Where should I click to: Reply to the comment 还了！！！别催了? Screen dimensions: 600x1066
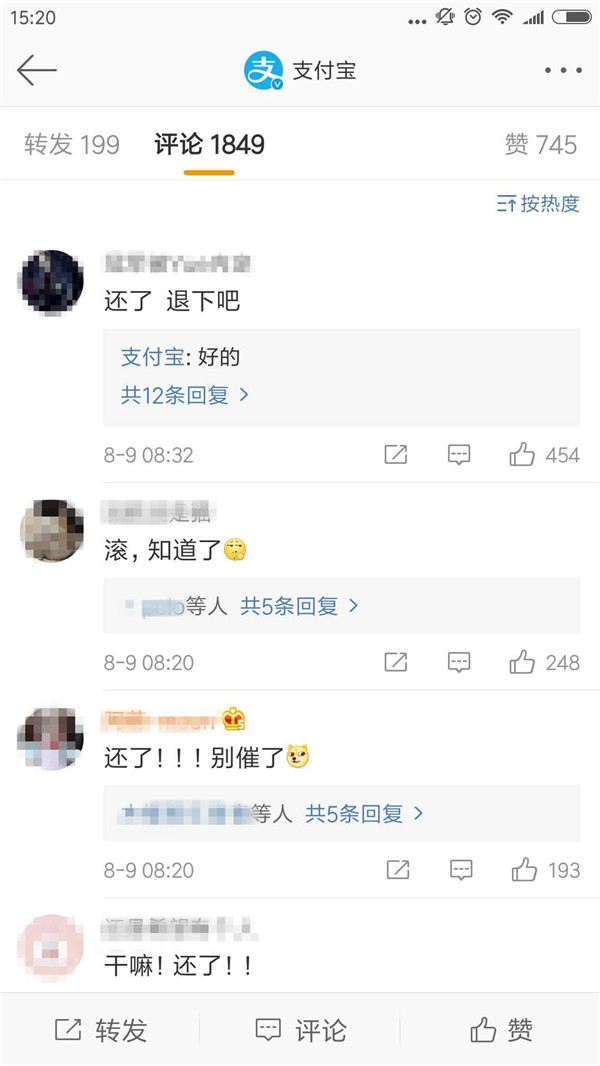[459, 870]
